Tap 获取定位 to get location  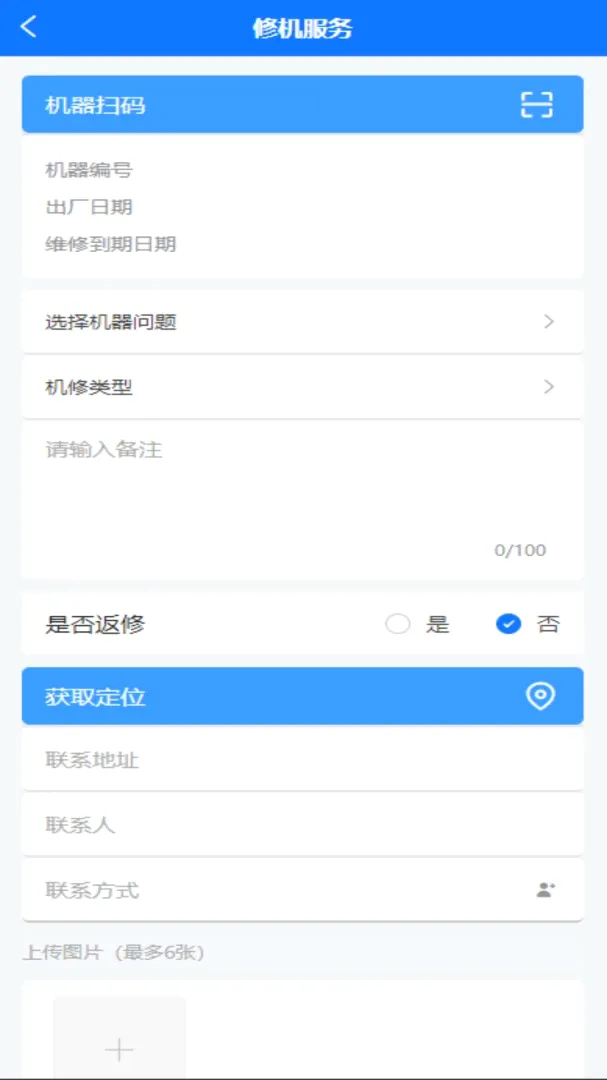point(302,696)
